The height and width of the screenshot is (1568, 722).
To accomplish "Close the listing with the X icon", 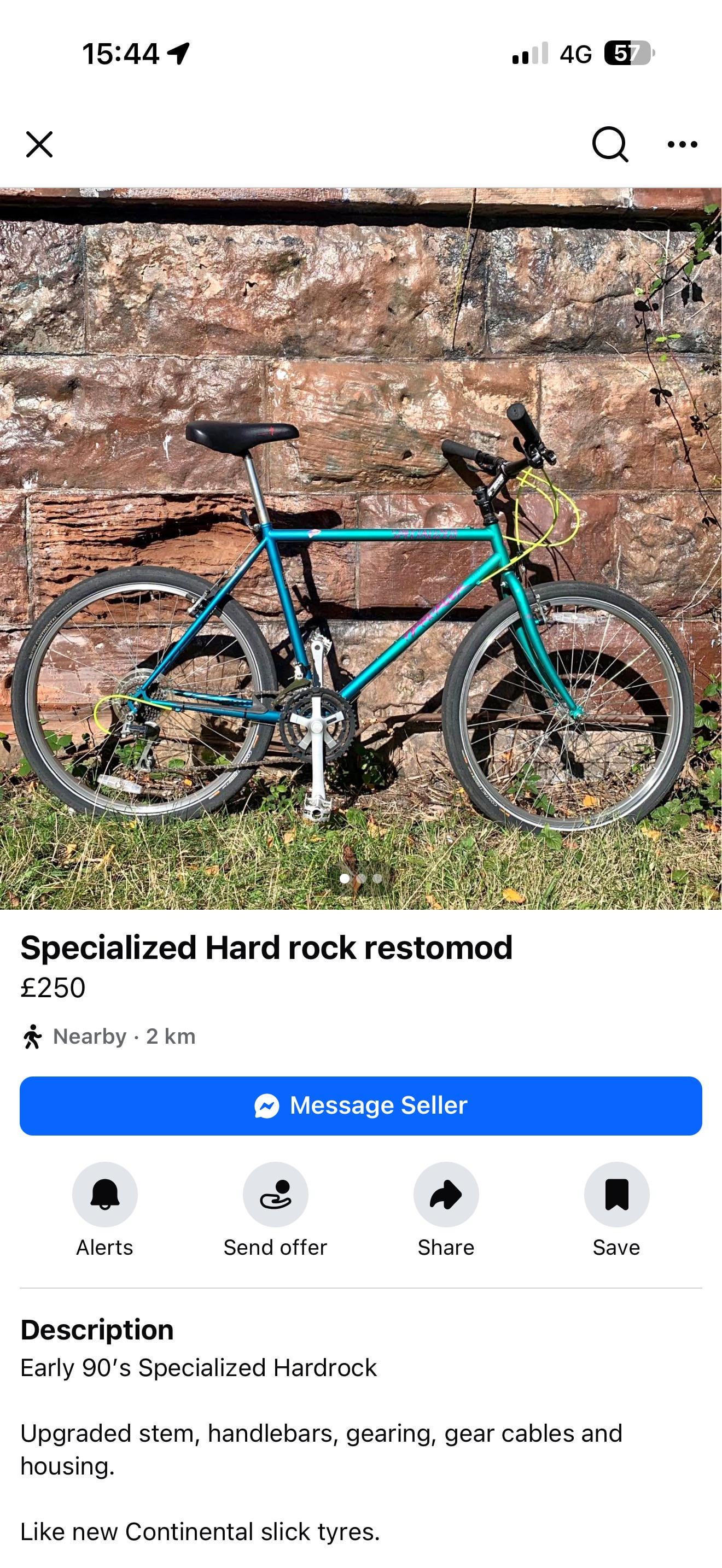I will tap(39, 144).
